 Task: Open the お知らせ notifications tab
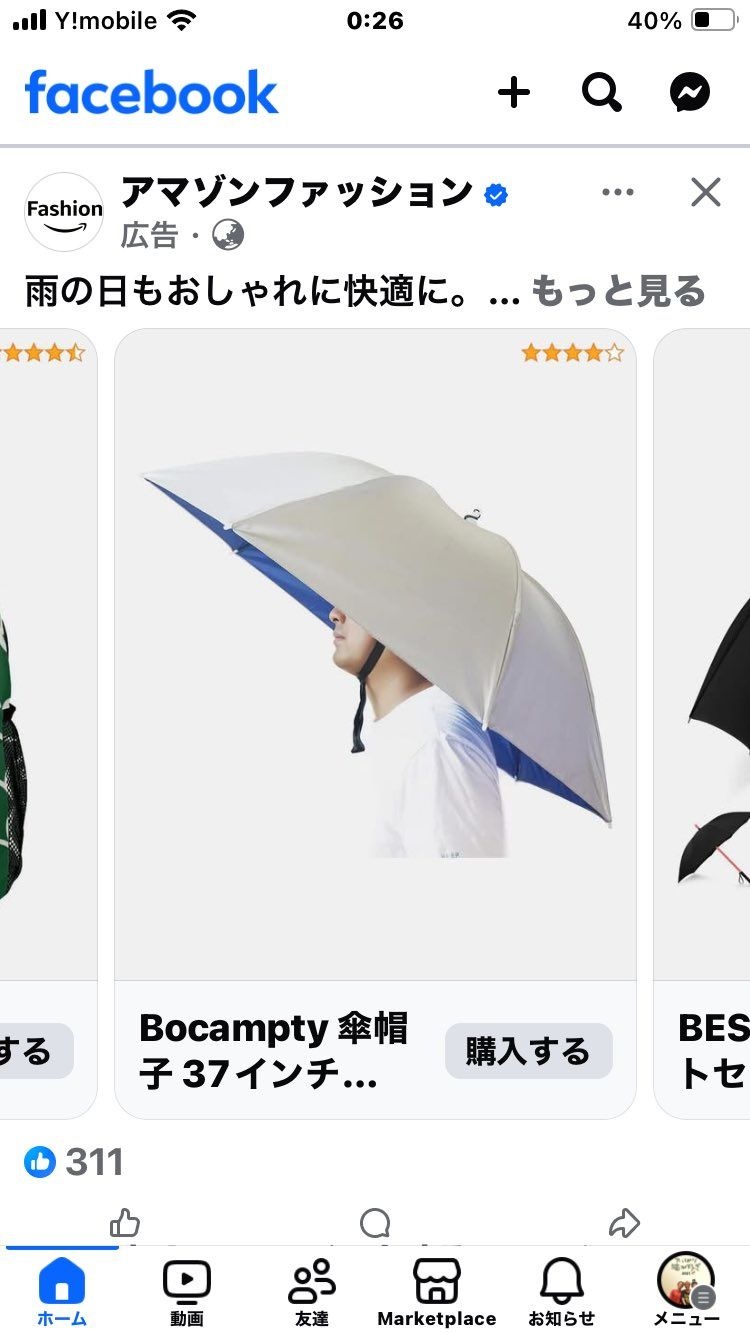click(x=562, y=1290)
